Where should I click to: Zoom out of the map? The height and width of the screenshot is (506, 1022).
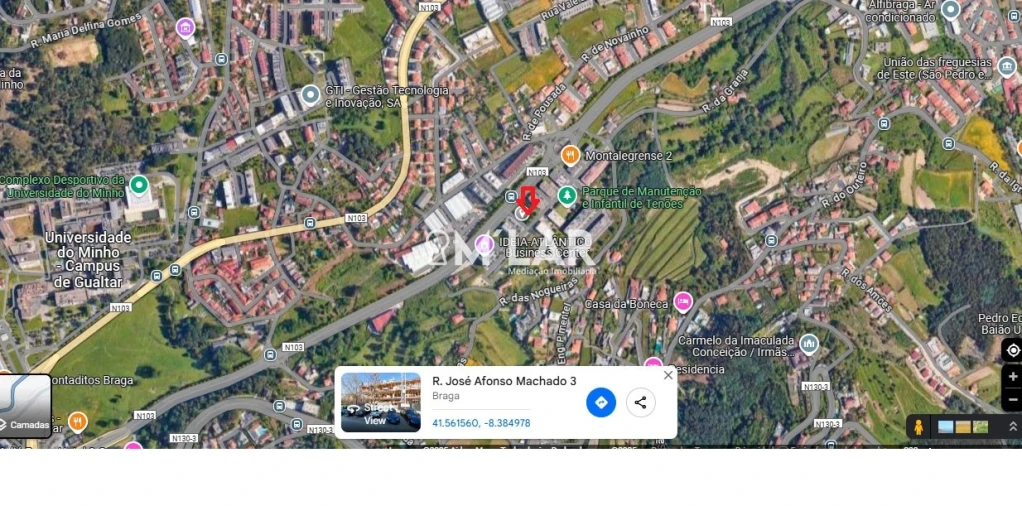coord(1012,399)
